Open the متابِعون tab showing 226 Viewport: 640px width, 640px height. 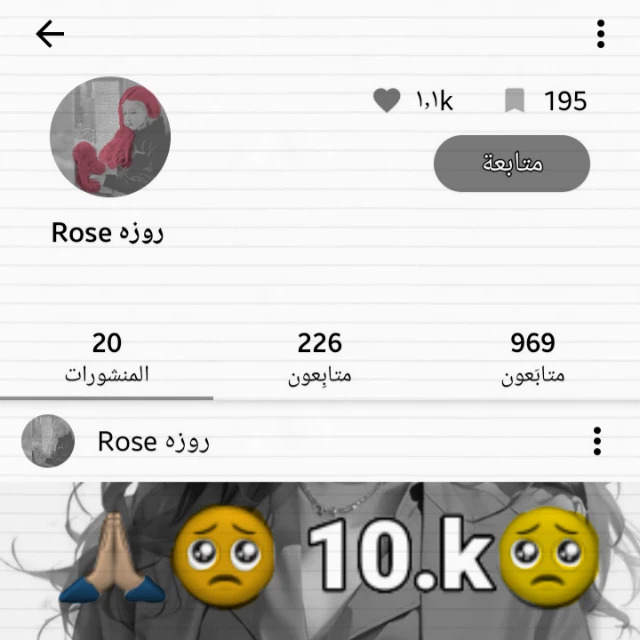click(x=320, y=358)
